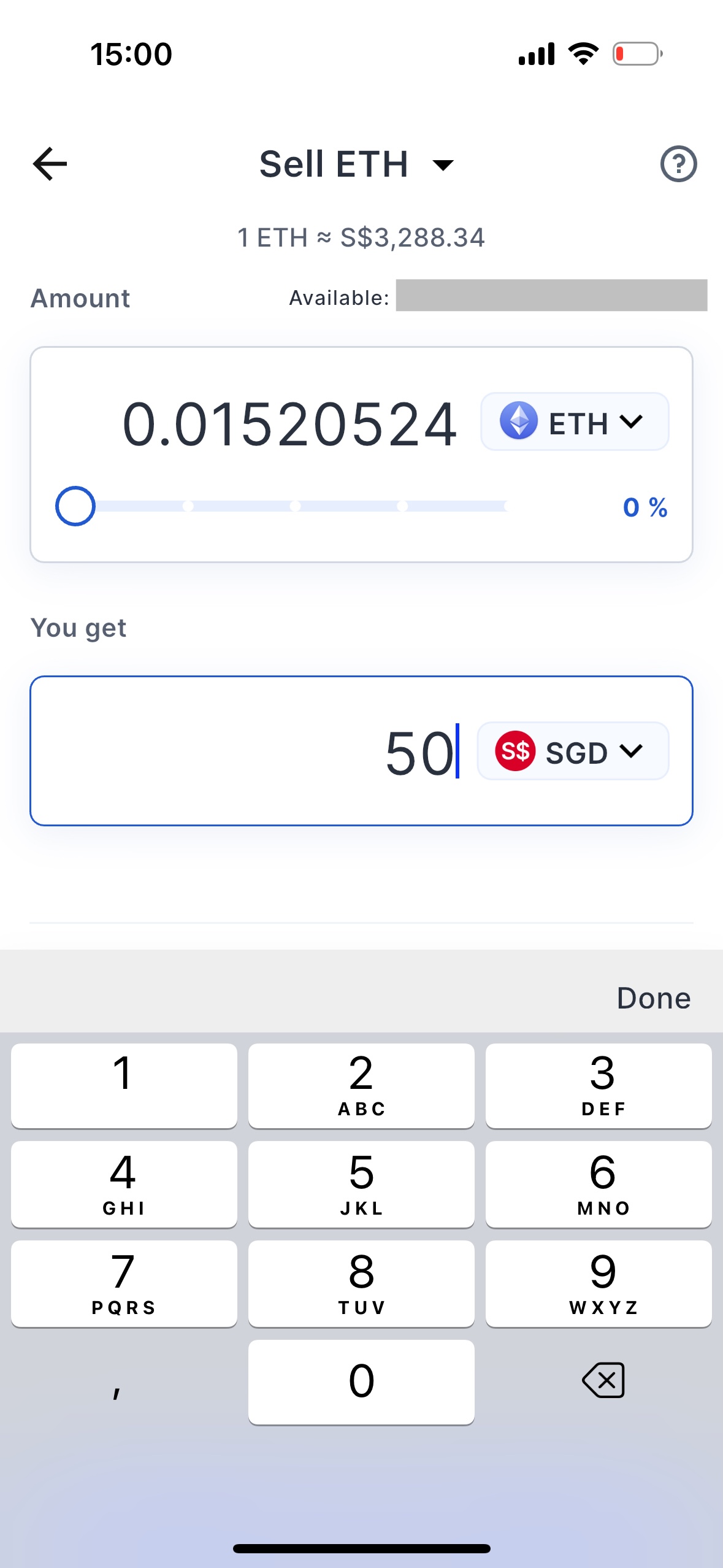Open the help question mark icon
The width and height of the screenshot is (723, 1568).
tap(678, 164)
